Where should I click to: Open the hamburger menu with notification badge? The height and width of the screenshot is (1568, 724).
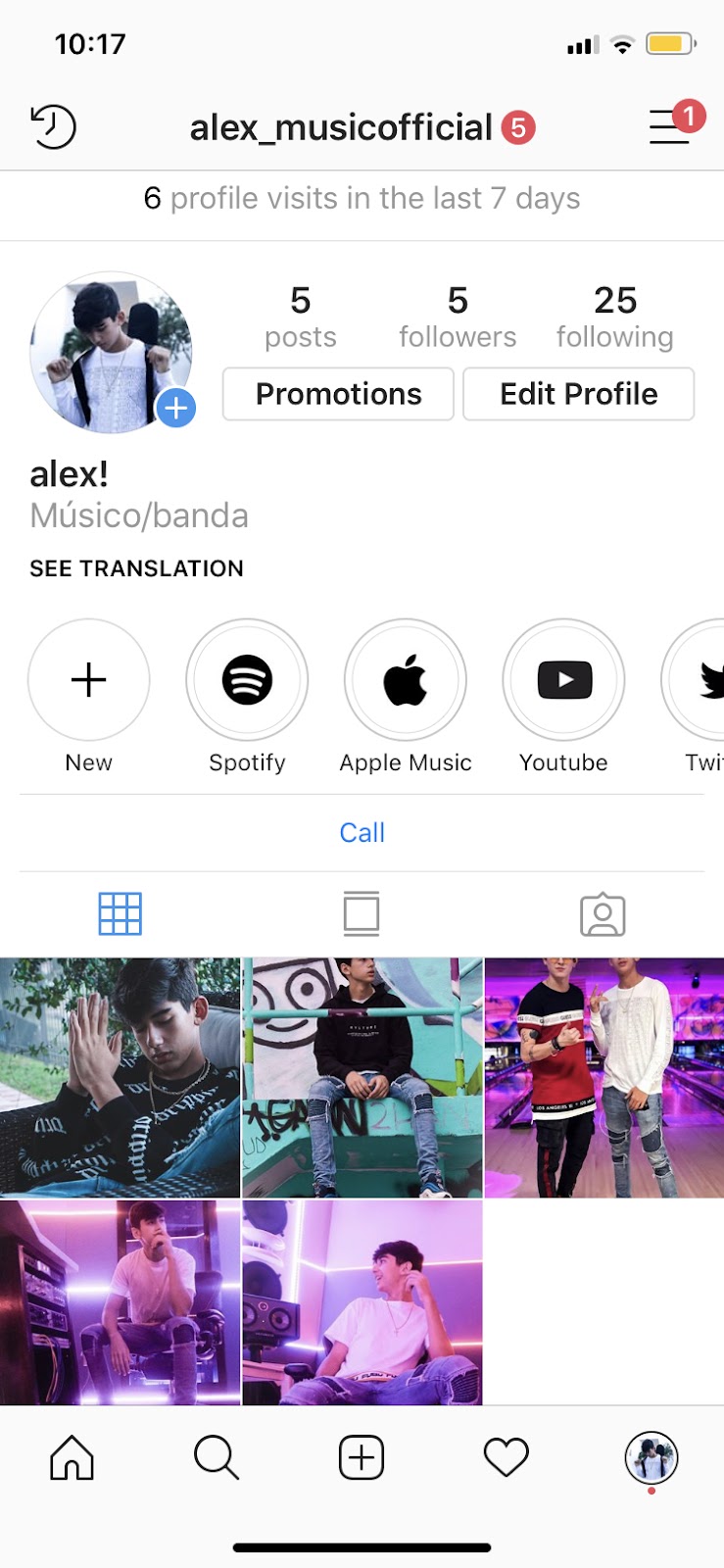click(676, 123)
